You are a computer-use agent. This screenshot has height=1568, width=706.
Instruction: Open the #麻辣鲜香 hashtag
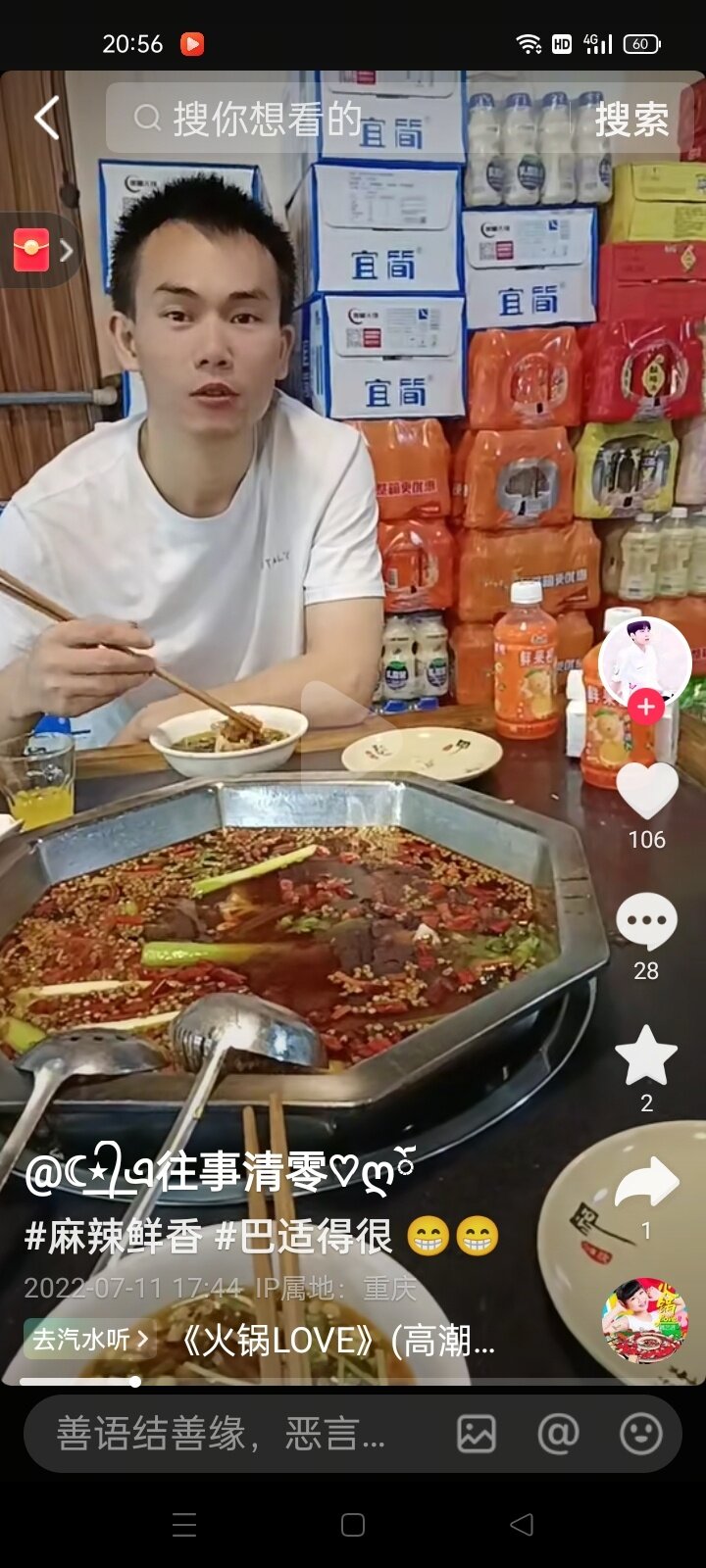coord(113,1237)
